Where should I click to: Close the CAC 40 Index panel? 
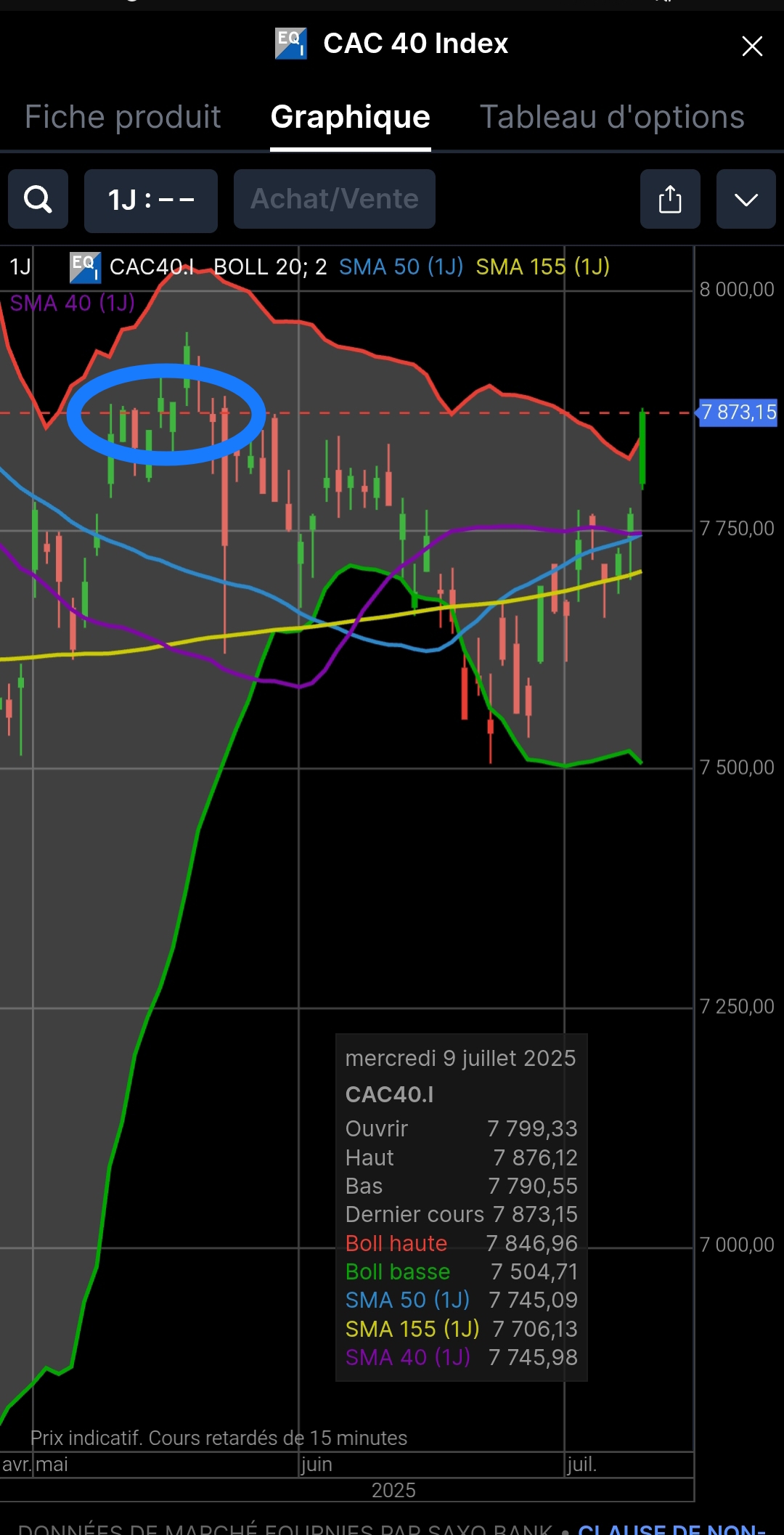752,46
